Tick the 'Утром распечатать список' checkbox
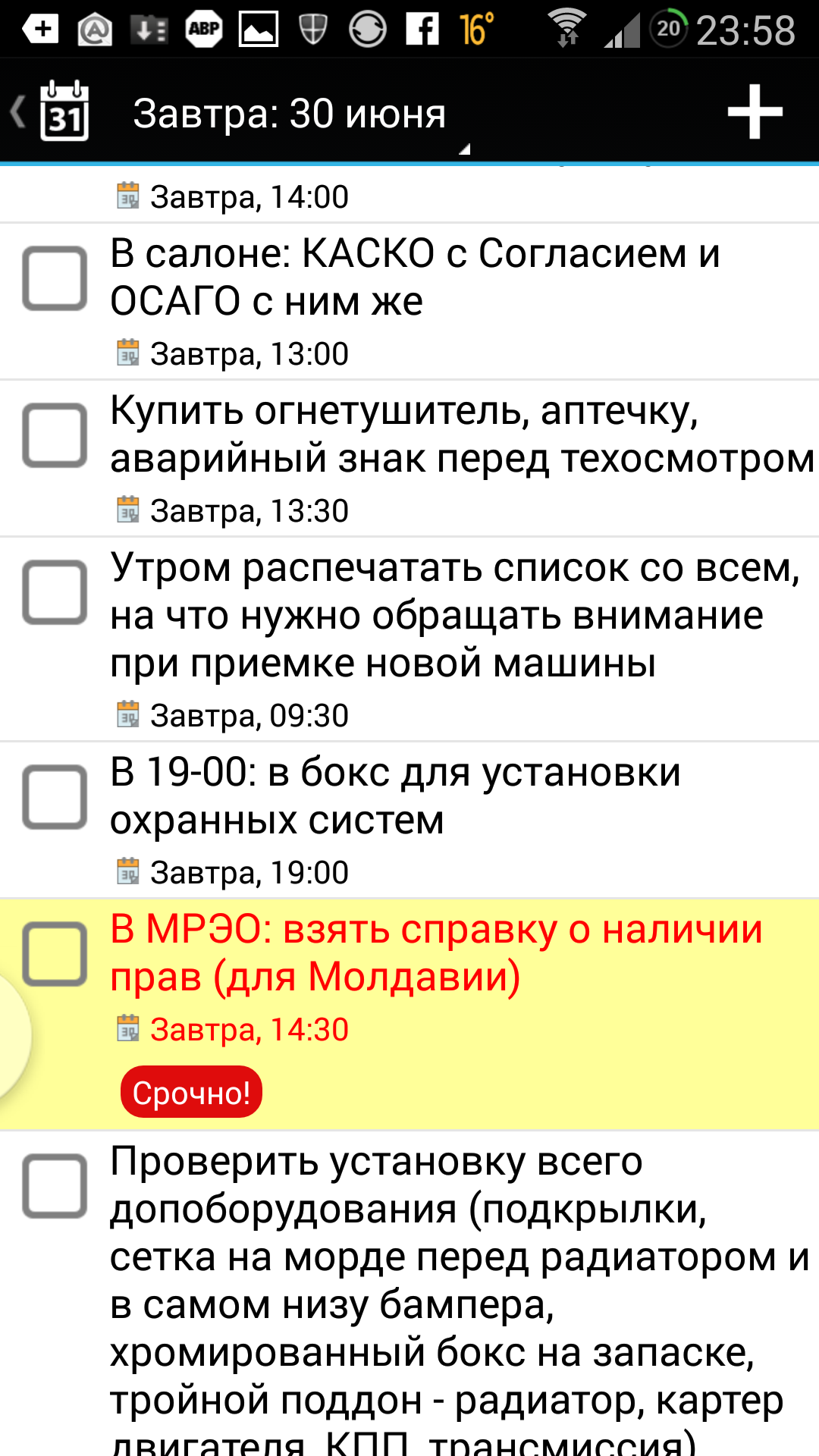The height and width of the screenshot is (1456, 819). 55,592
